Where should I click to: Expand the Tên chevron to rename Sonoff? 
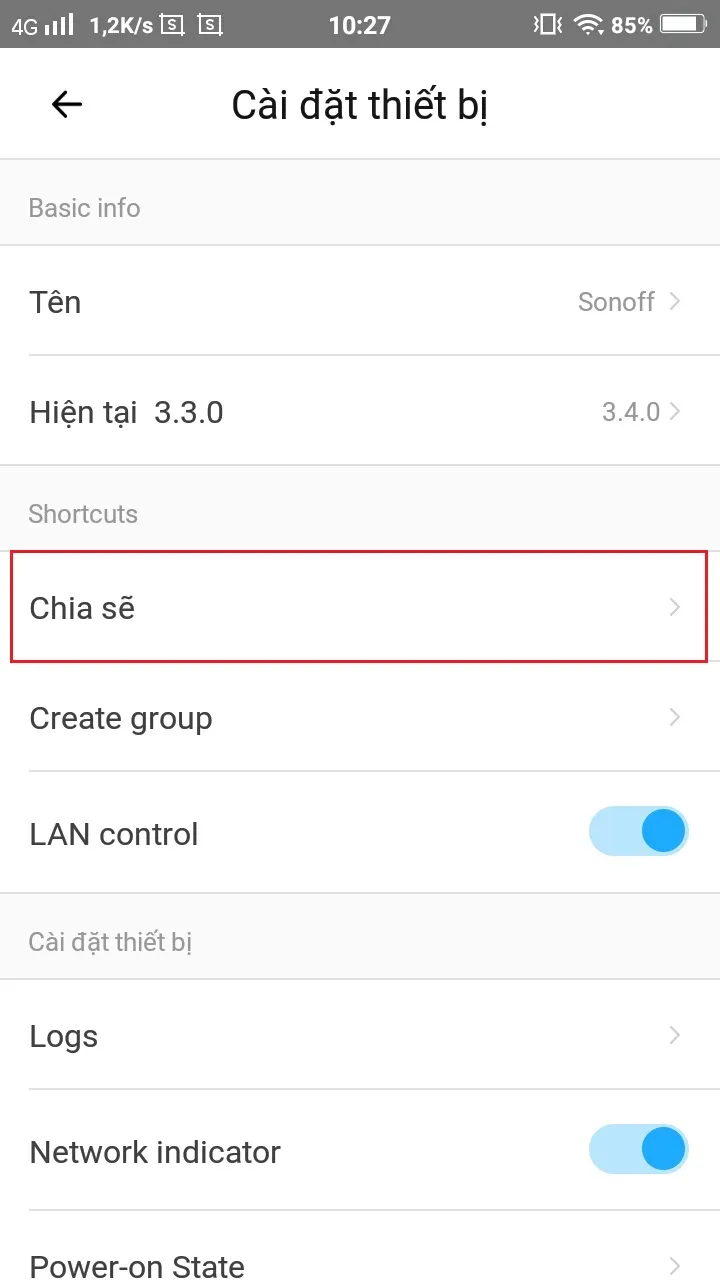674,302
